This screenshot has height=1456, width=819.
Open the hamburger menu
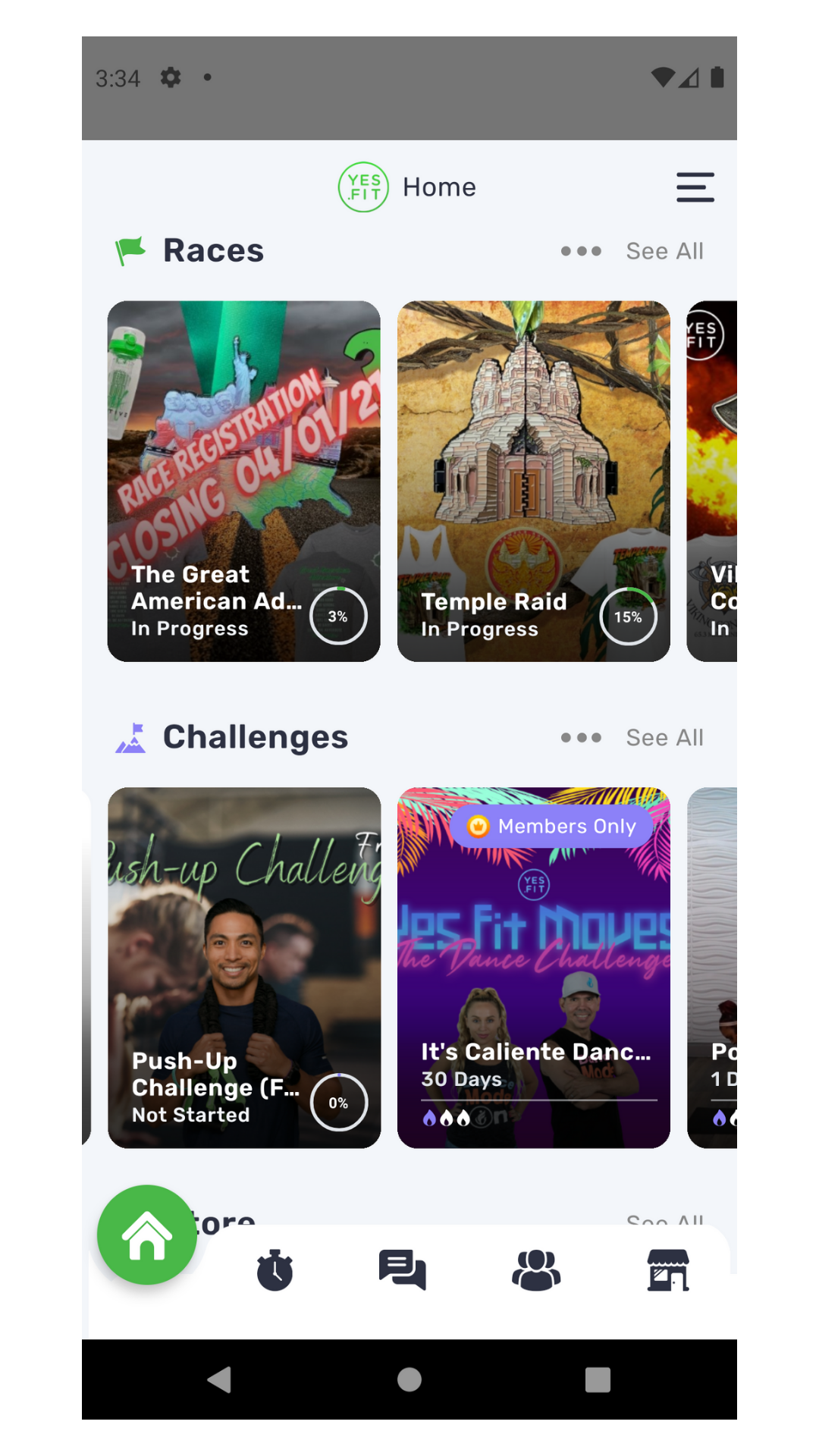pyautogui.click(x=695, y=187)
